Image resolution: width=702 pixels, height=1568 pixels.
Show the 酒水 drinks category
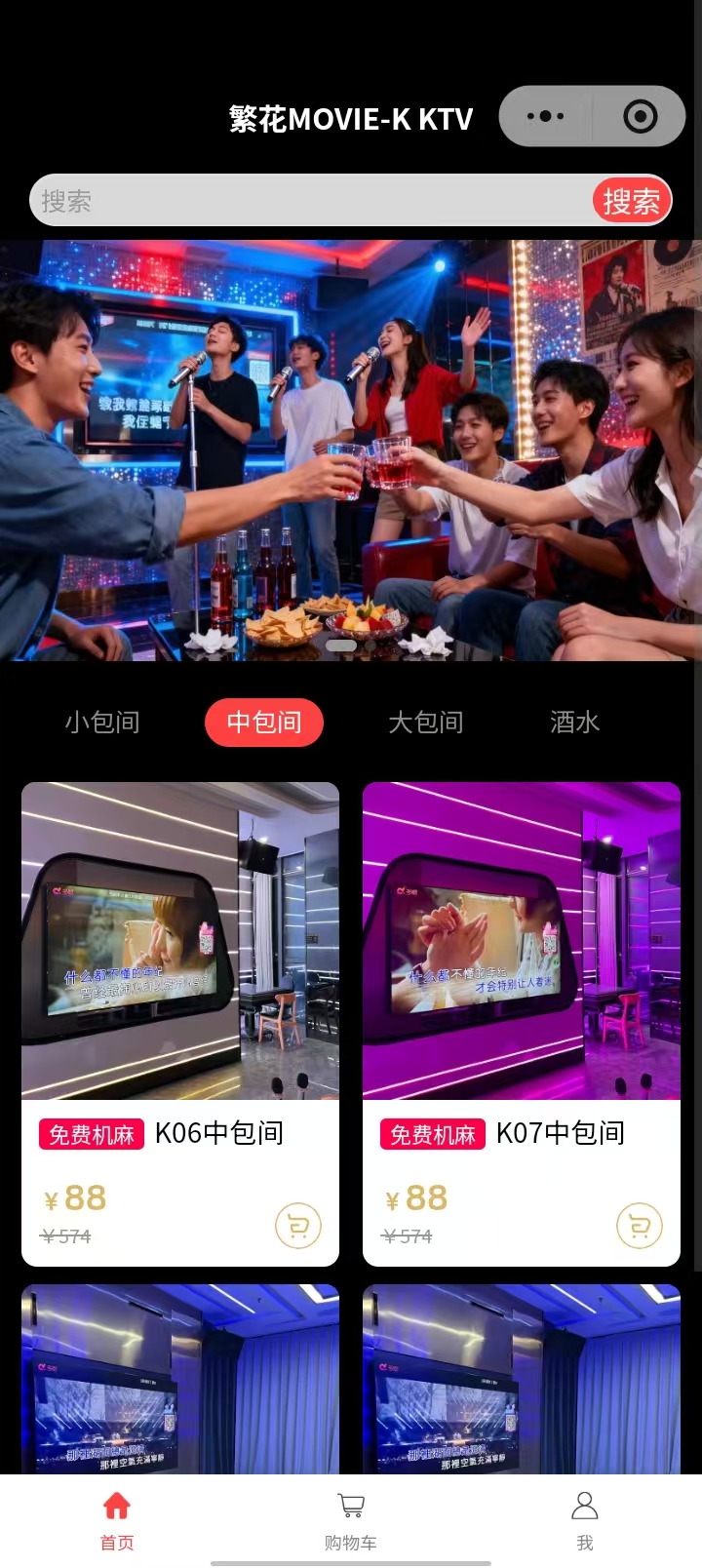coord(574,723)
